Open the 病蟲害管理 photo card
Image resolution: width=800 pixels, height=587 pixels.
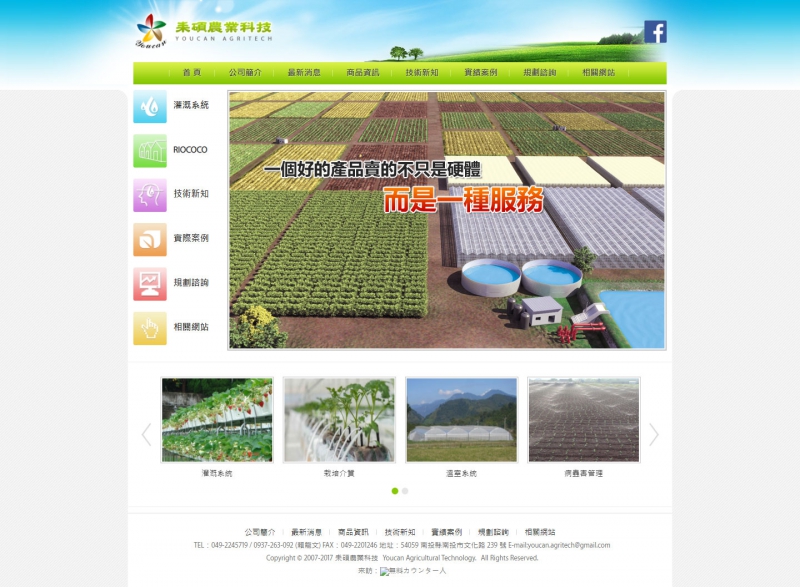pos(583,420)
